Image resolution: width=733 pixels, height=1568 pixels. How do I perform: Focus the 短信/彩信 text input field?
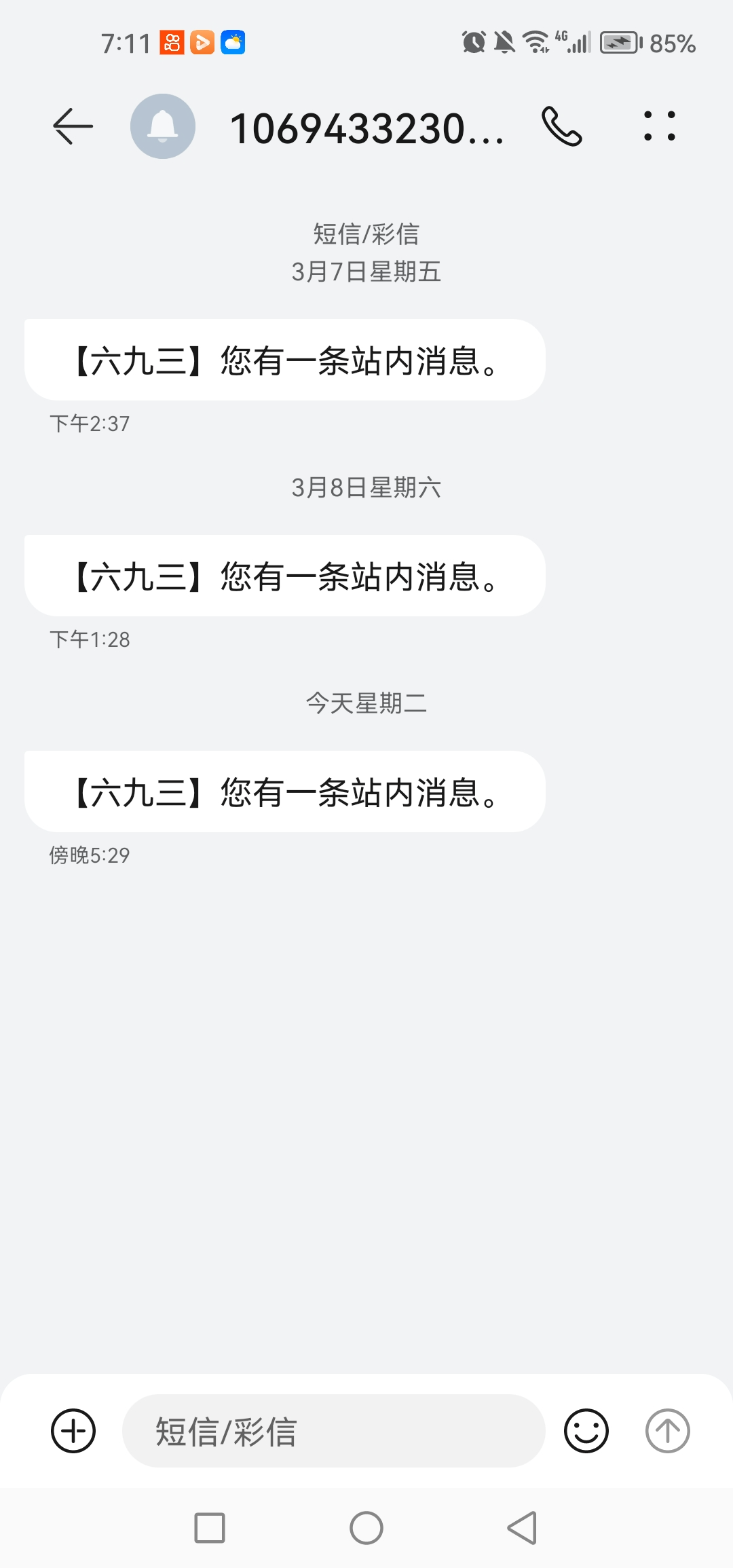(333, 1431)
